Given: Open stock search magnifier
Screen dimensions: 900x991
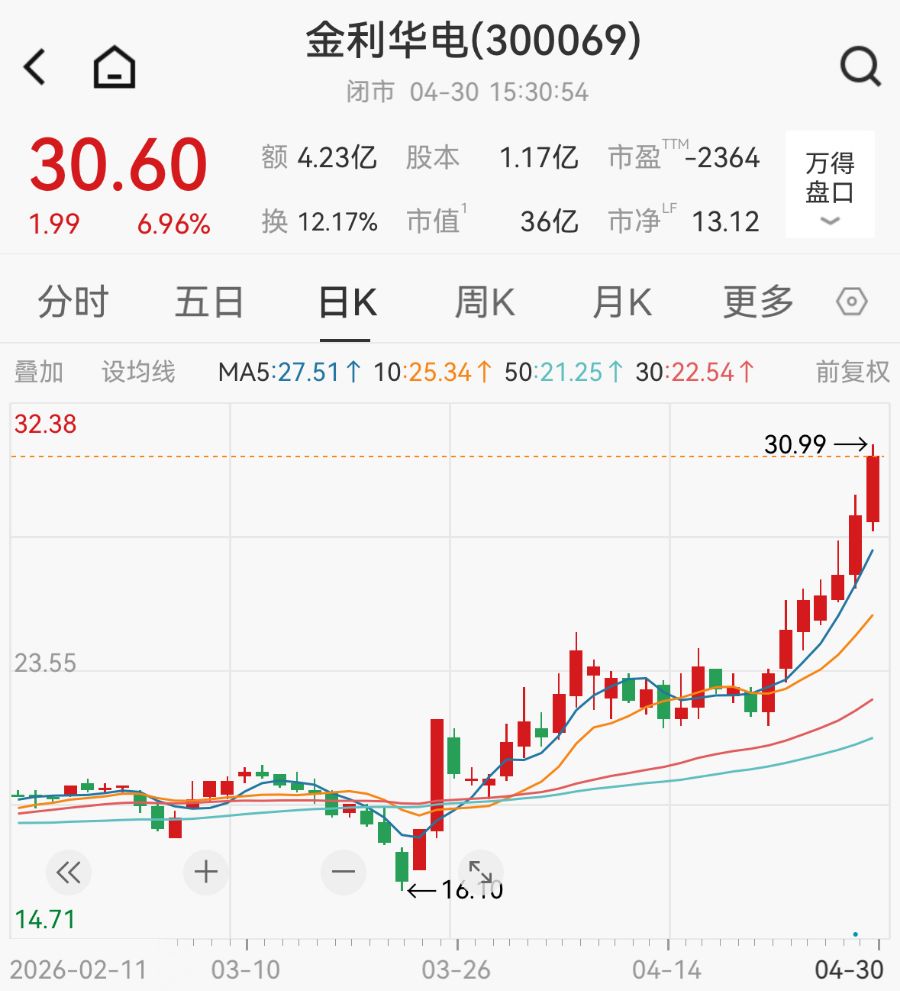Looking at the screenshot, I should 860,66.
